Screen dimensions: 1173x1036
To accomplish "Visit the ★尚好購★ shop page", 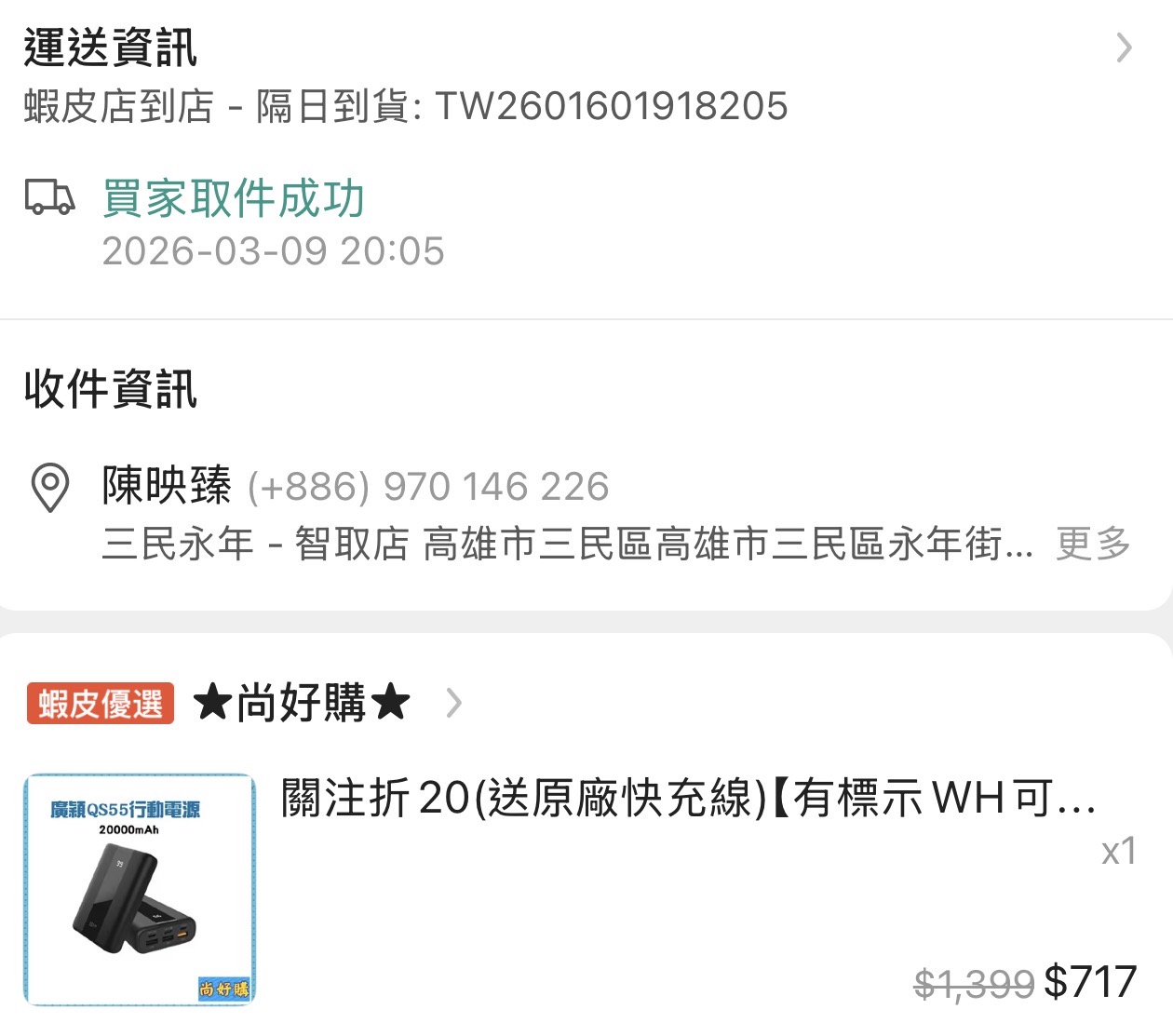I will (x=302, y=703).
